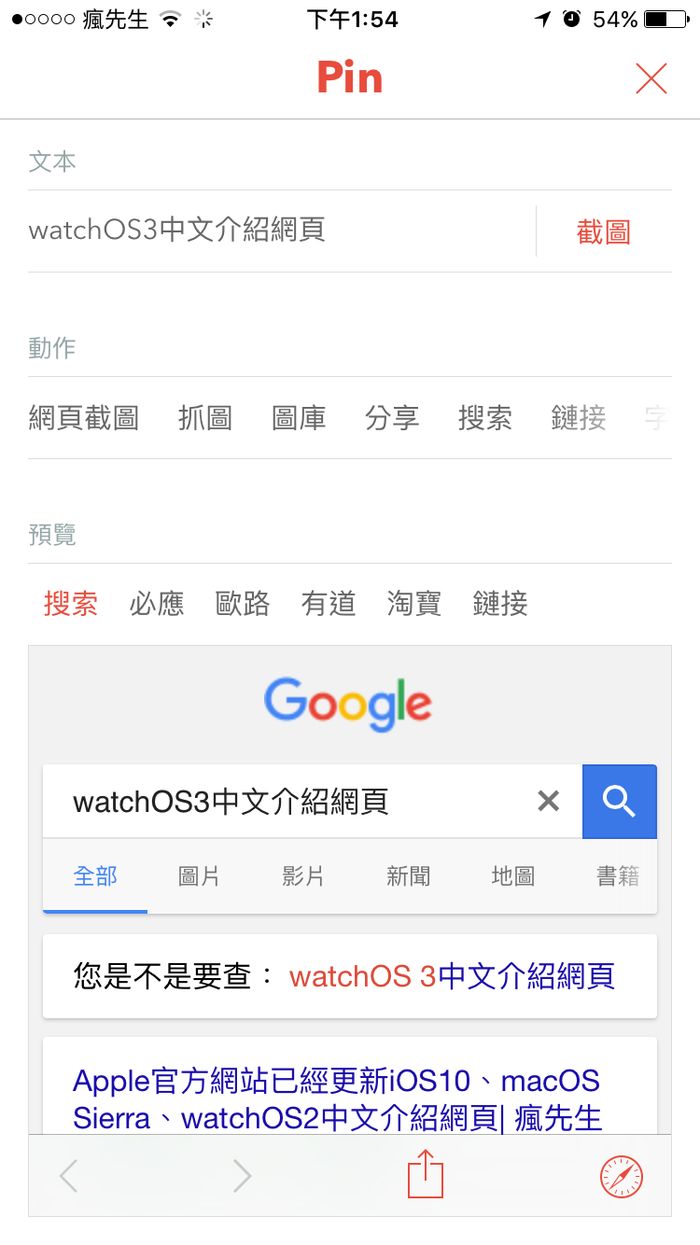
Task: Switch preview to 有道
Action: 329,604
